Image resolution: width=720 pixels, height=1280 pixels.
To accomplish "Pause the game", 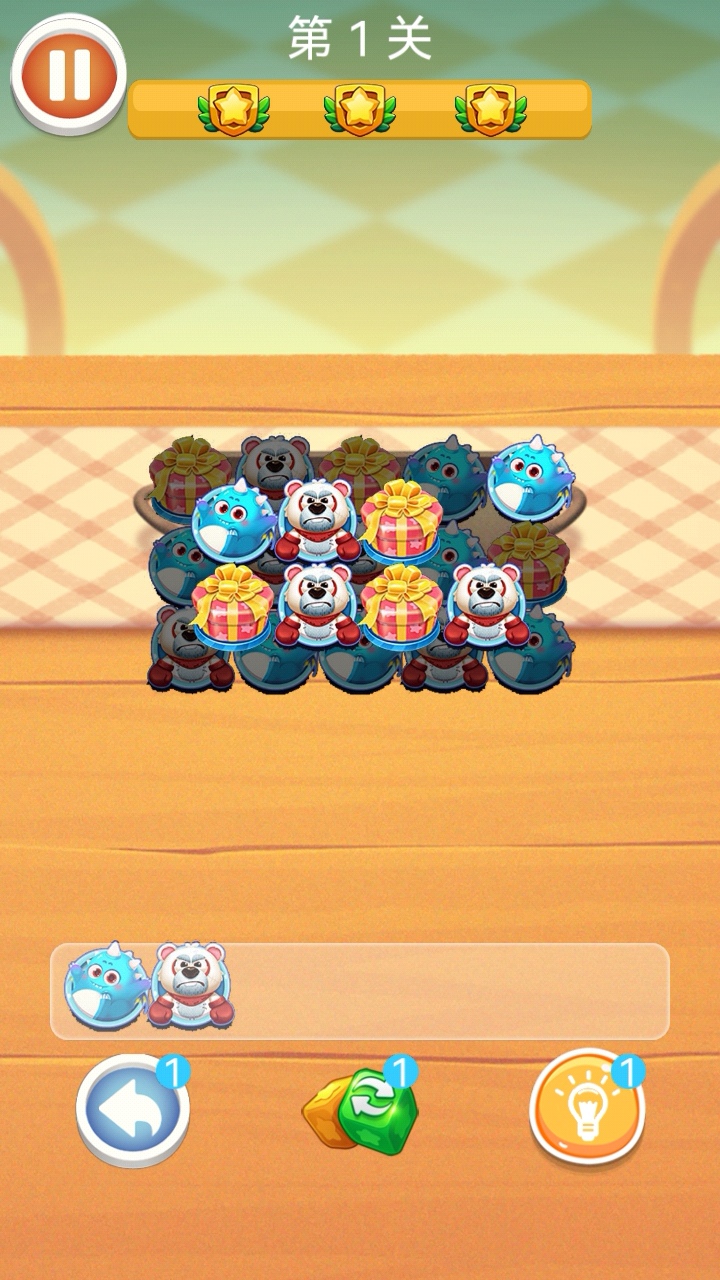I will click(x=68, y=72).
